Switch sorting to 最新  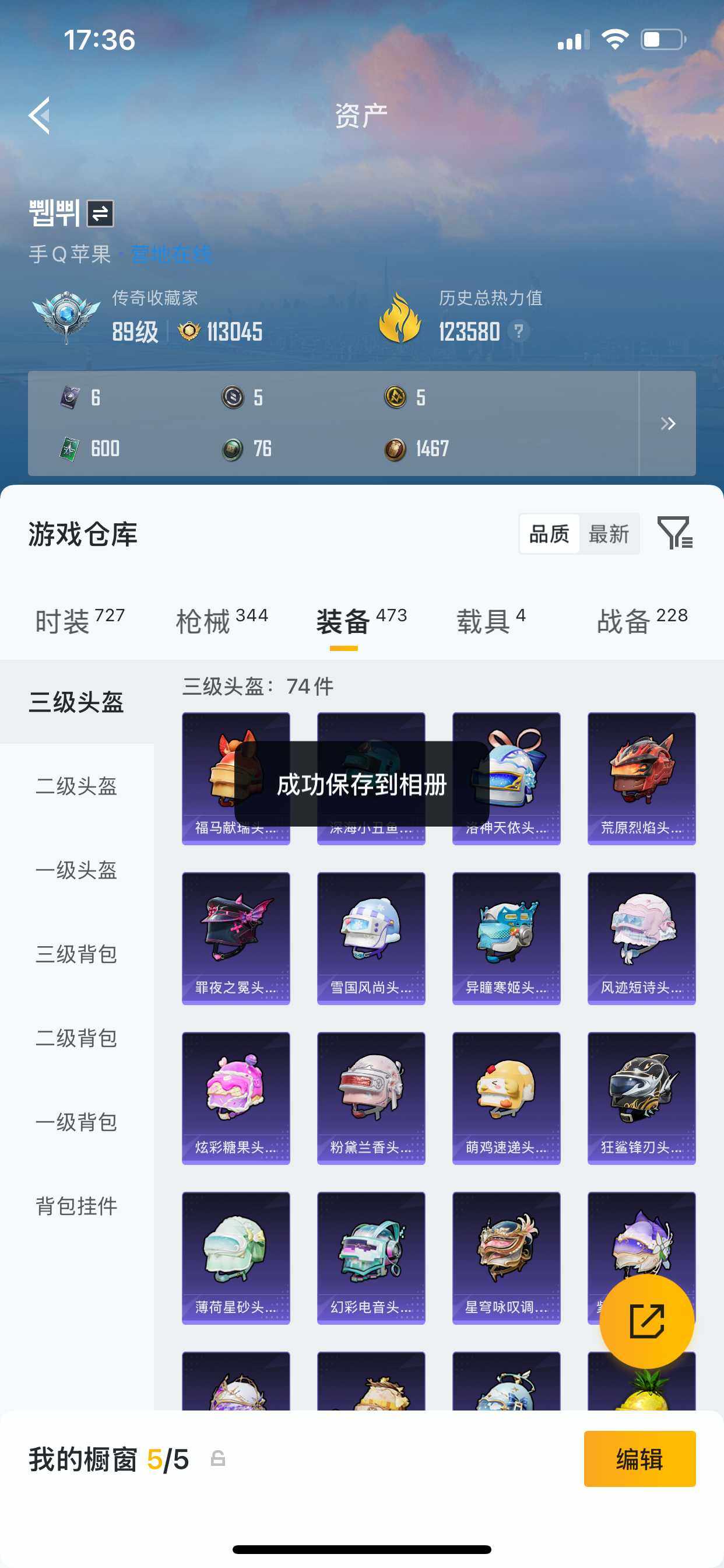point(610,534)
